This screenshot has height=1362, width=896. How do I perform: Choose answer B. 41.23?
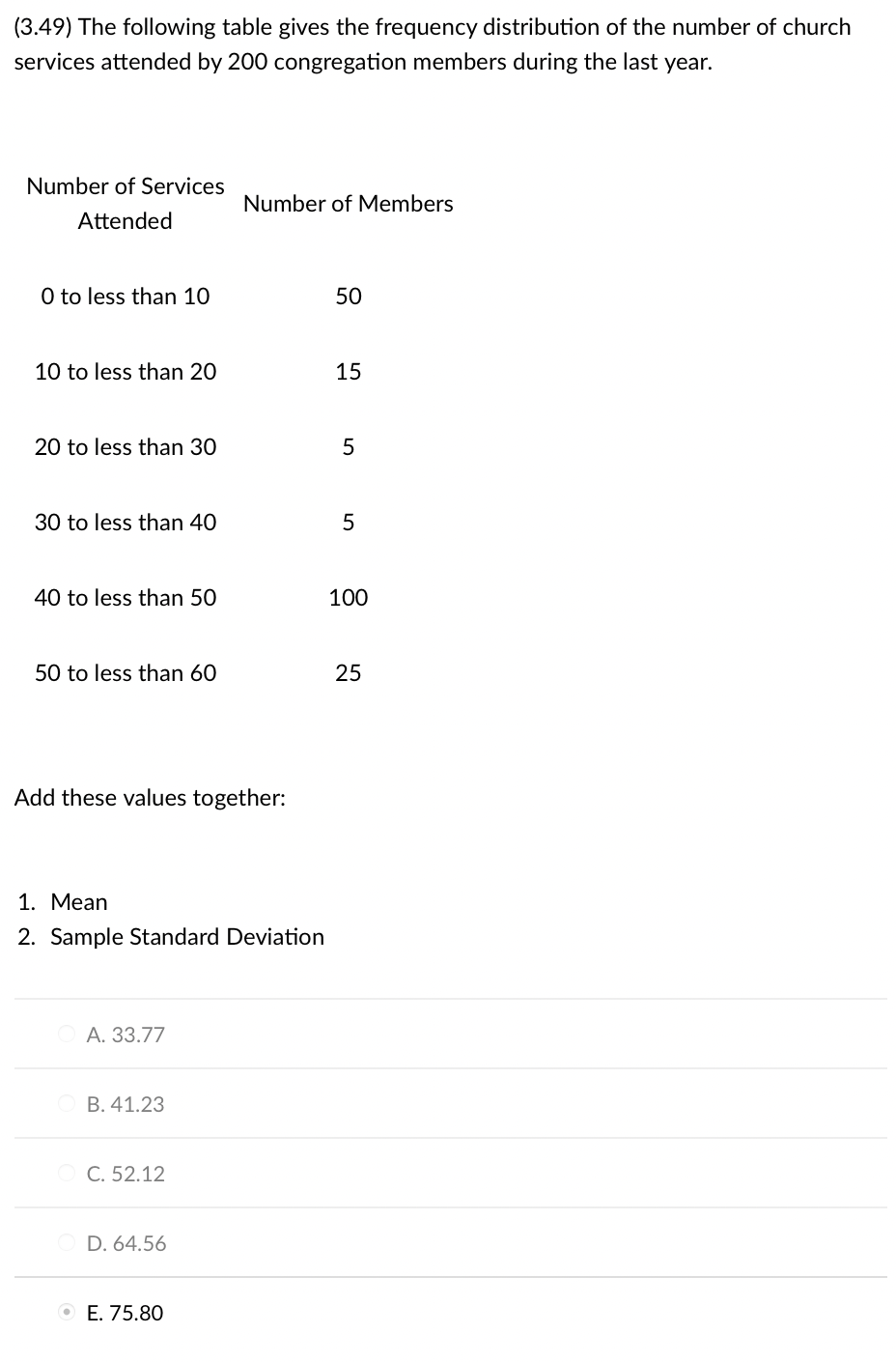(x=67, y=1104)
